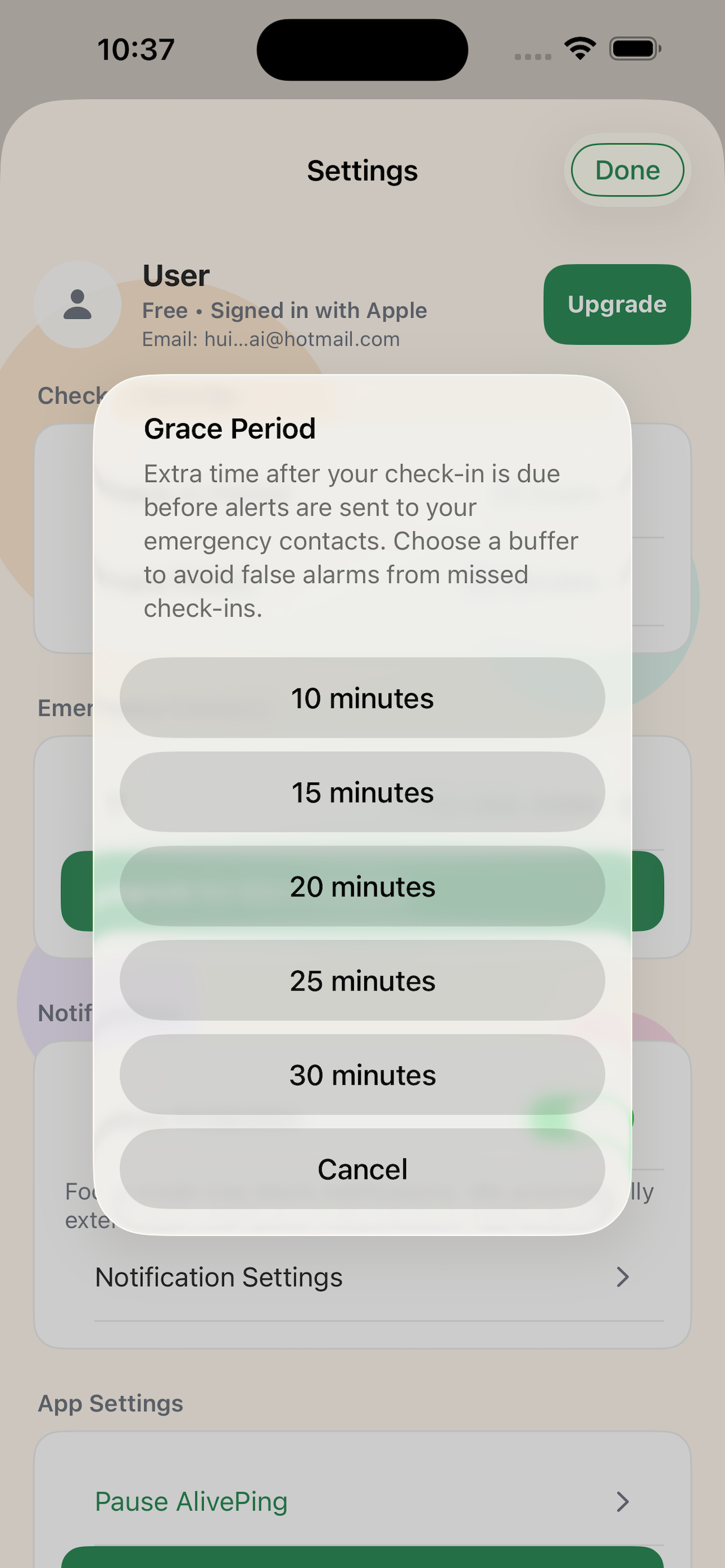725x1568 pixels.
Task: Tap the Grace Period description text
Action: (x=361, y=540)
